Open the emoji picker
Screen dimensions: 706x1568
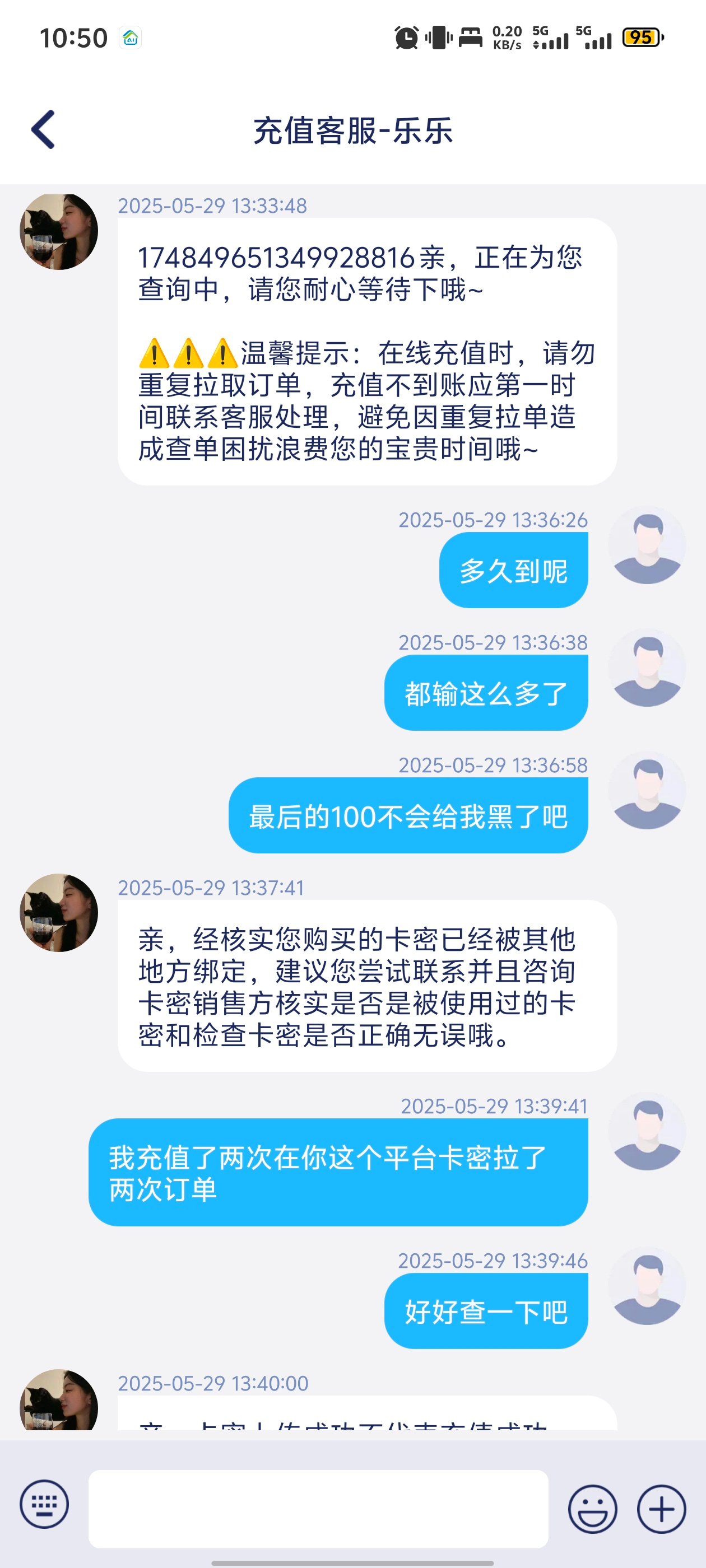pyautogui.click(x=592, y=1509)
